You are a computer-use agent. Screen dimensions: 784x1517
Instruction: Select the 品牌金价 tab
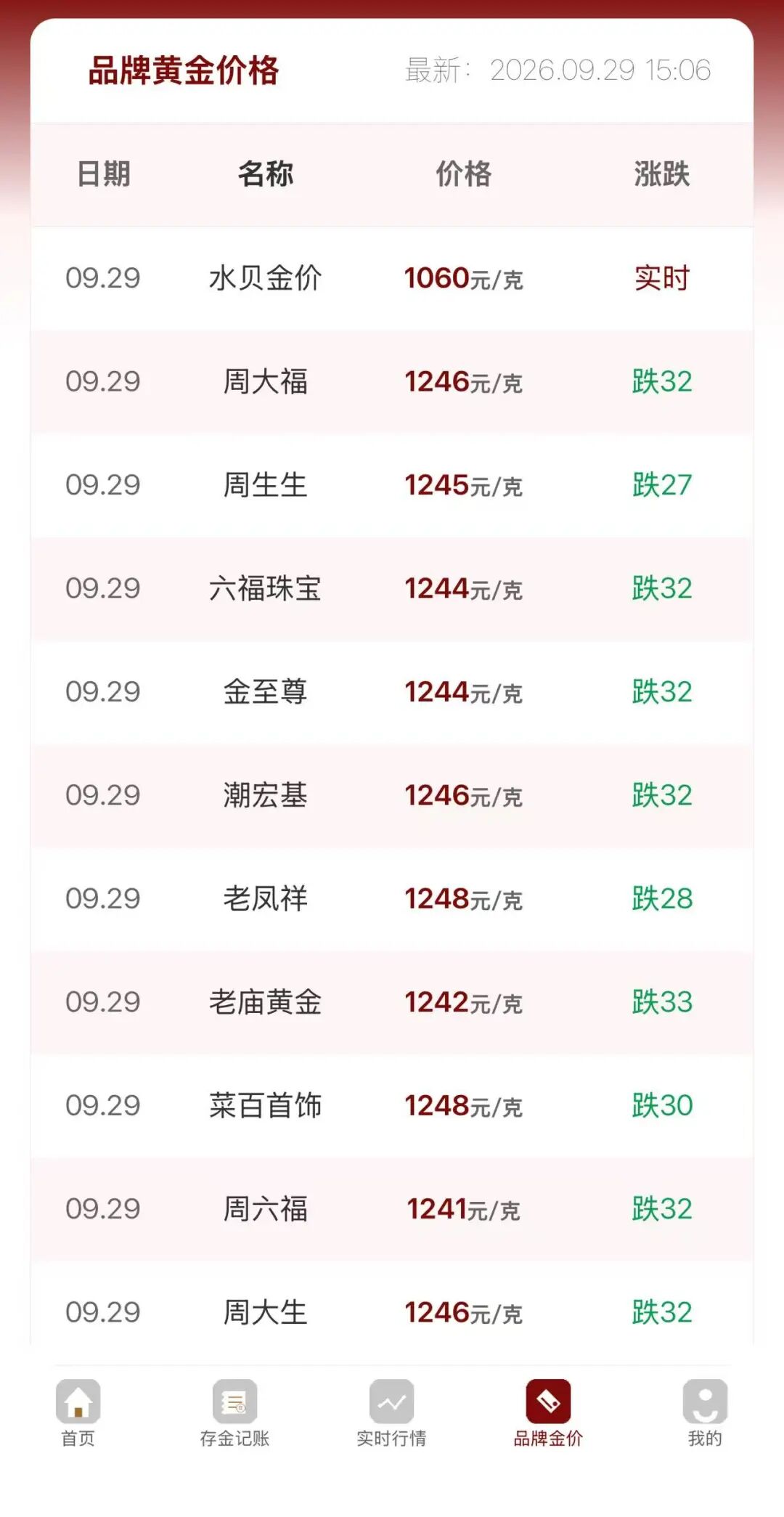(548, 1412)
